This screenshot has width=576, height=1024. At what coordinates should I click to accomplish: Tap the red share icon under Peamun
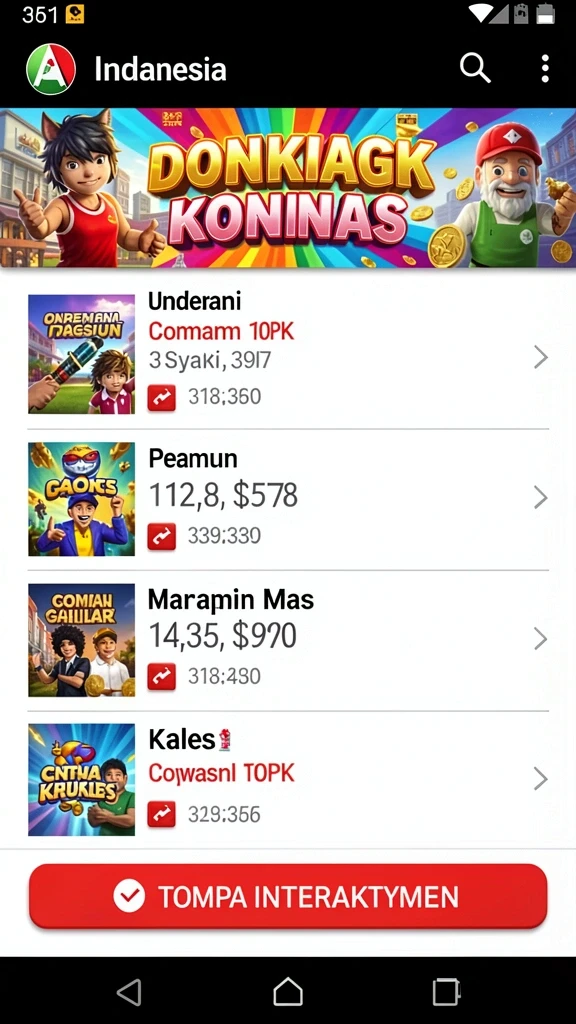(x=161, y=536)
